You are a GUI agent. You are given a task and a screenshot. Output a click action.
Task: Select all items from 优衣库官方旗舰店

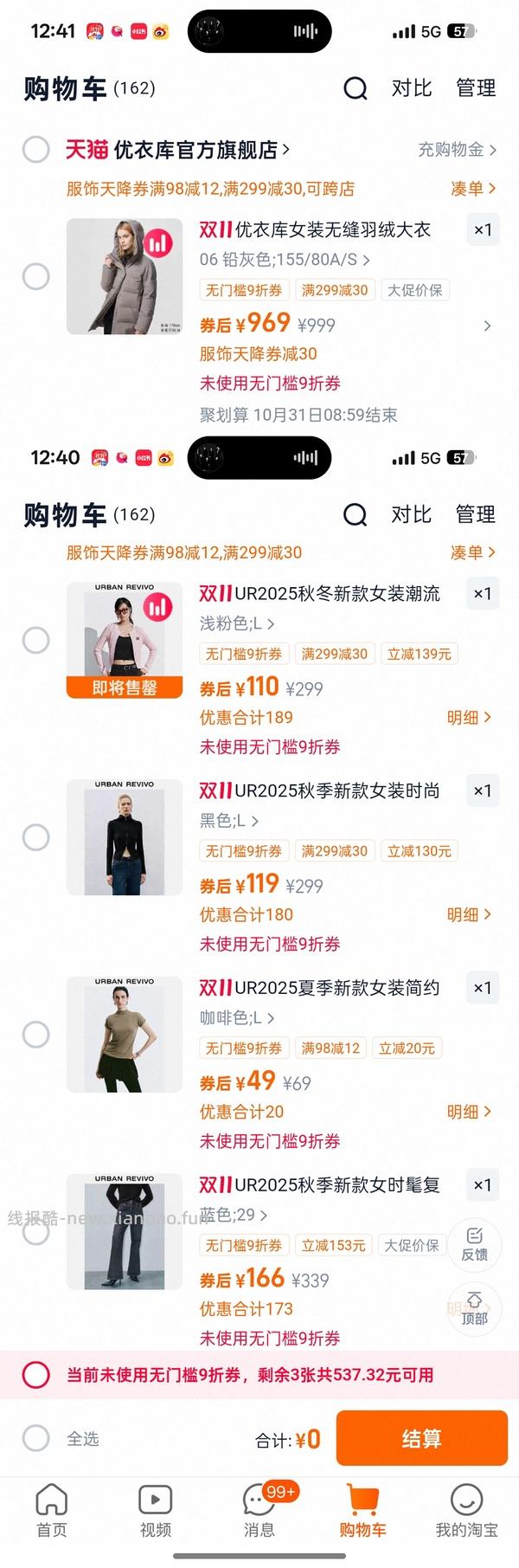click(35, 149)
